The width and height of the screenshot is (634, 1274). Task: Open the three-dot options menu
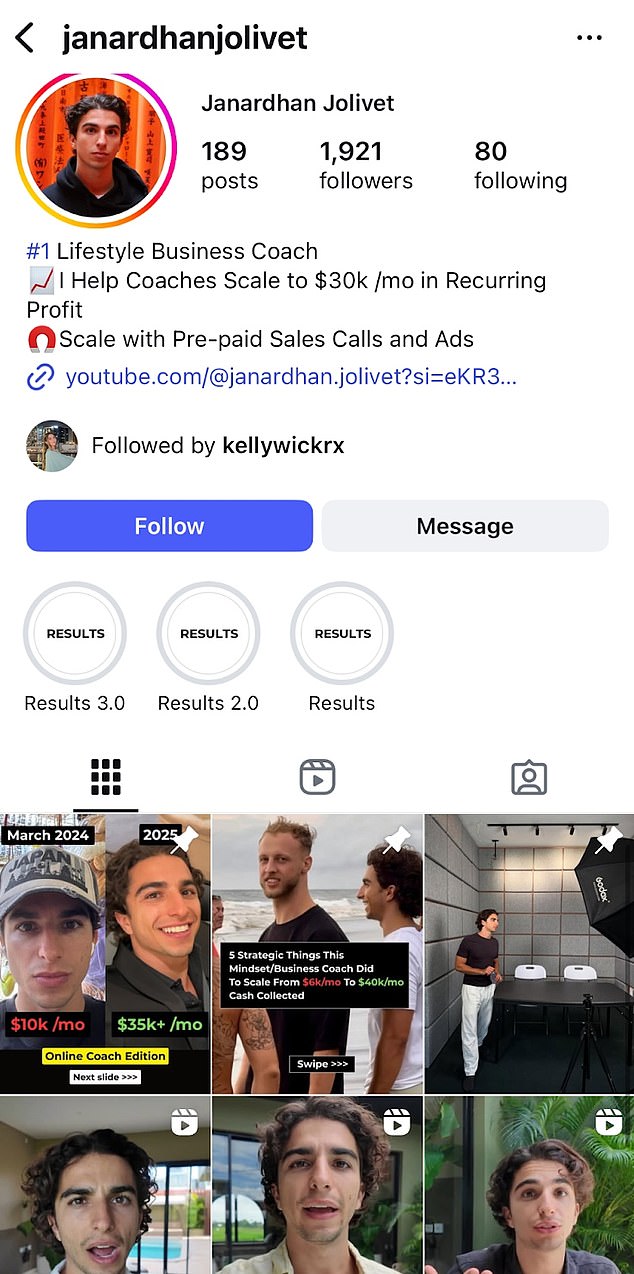pyautogui.click(x=590, y=39)
